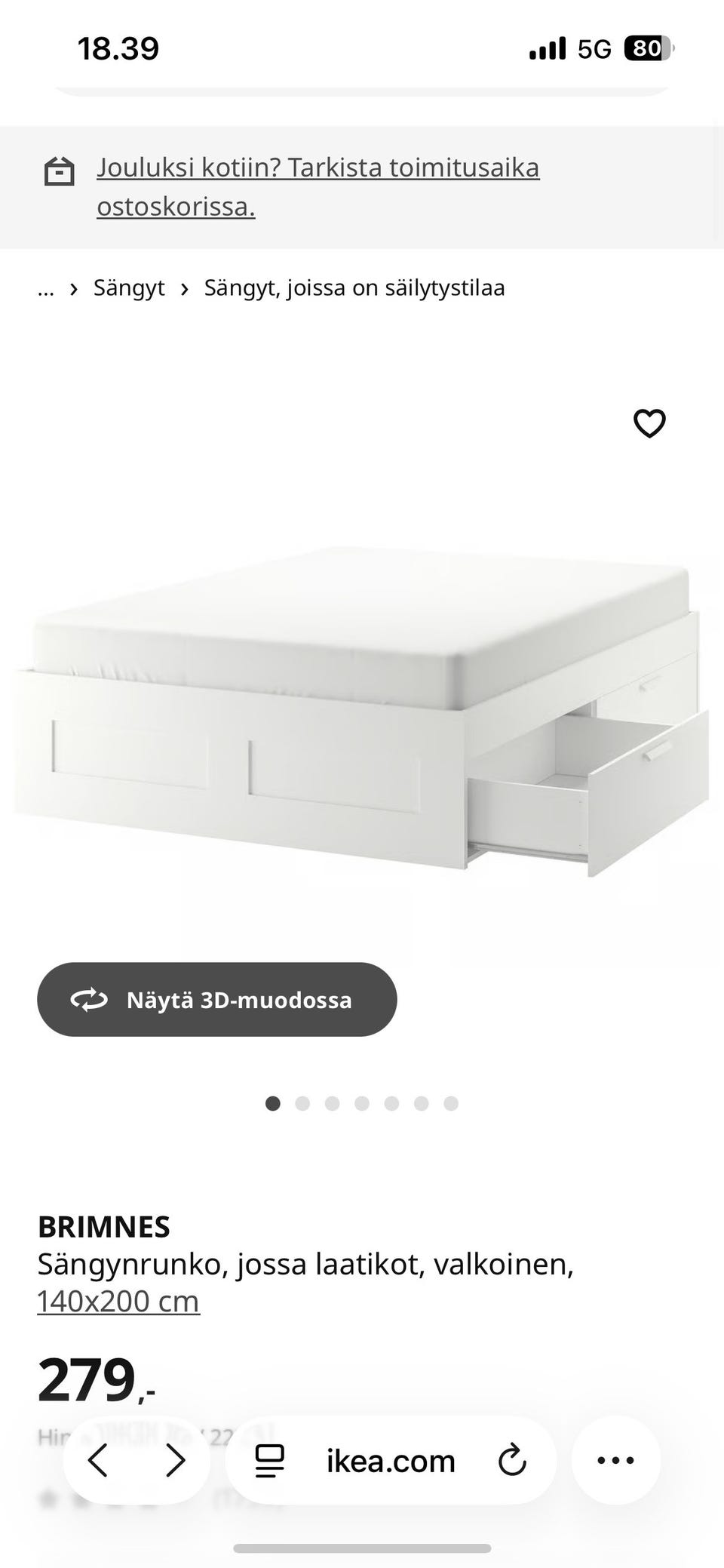Image resolution: width=724 pixels, height=1568 pixels.
Task: Tap Näytä 3D-muodossa button
Action: 217,999
